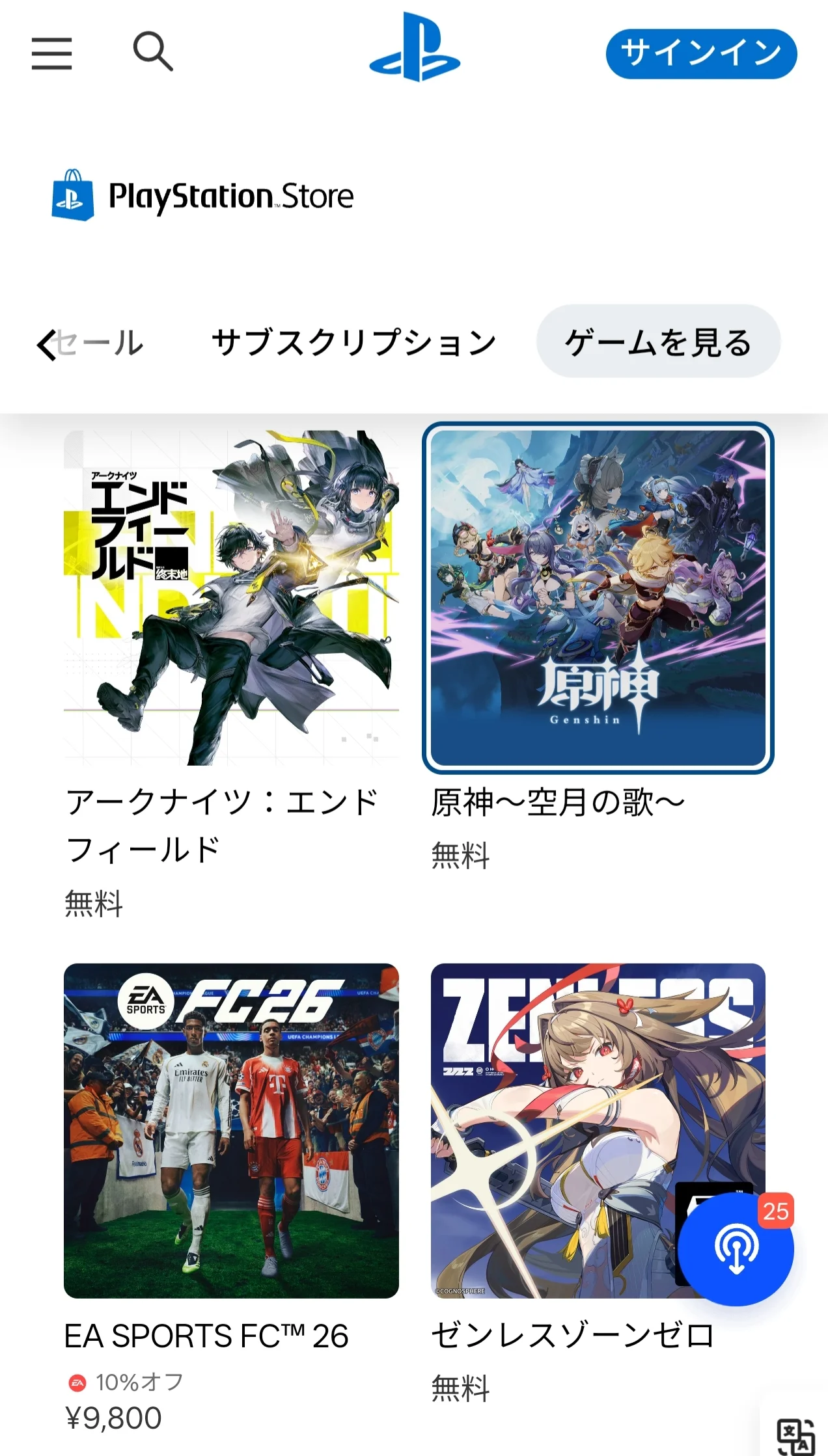
Task: Tap the blue floating button with badge 25
Action: (736, 1249)
